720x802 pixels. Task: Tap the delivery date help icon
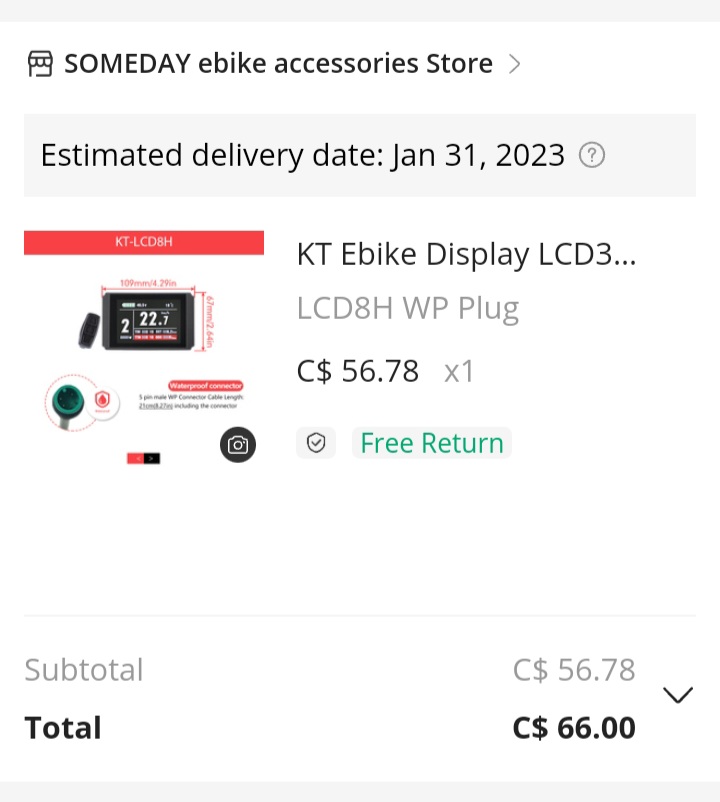pos(592,156)
